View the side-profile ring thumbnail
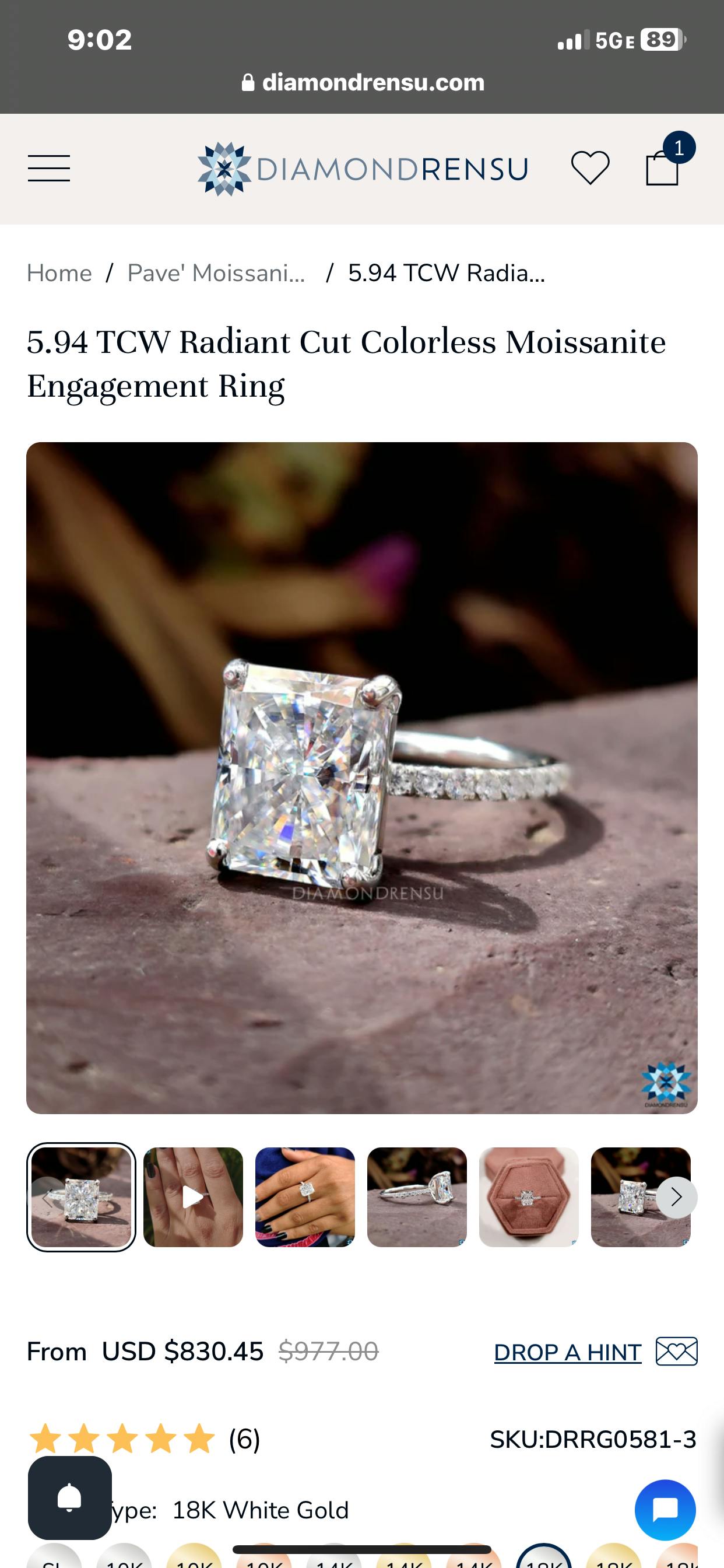The height and width of the screenshot is (1568, 724). click(x=417, y=1196)
